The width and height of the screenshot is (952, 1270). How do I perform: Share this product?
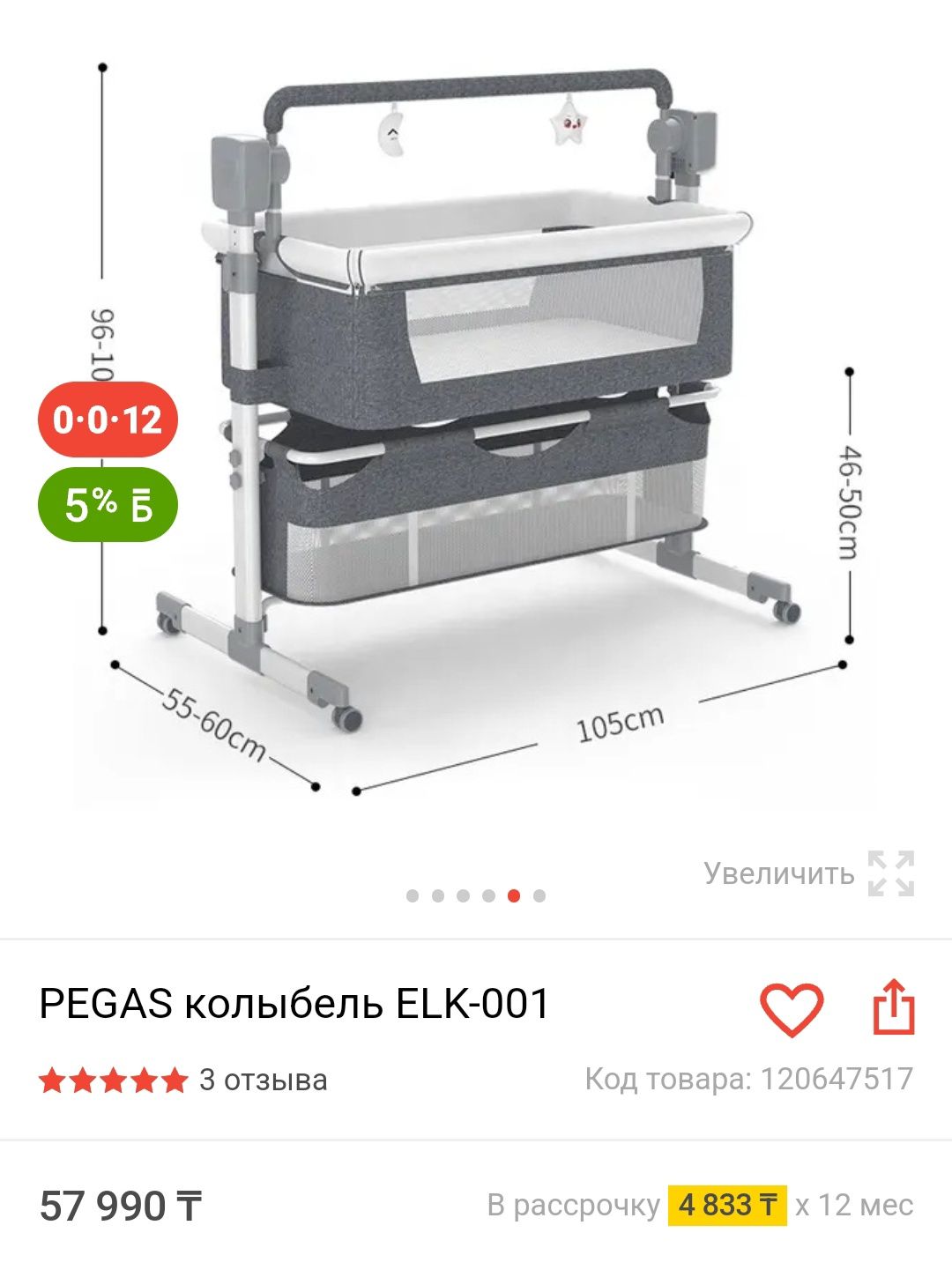(894, 1007)
